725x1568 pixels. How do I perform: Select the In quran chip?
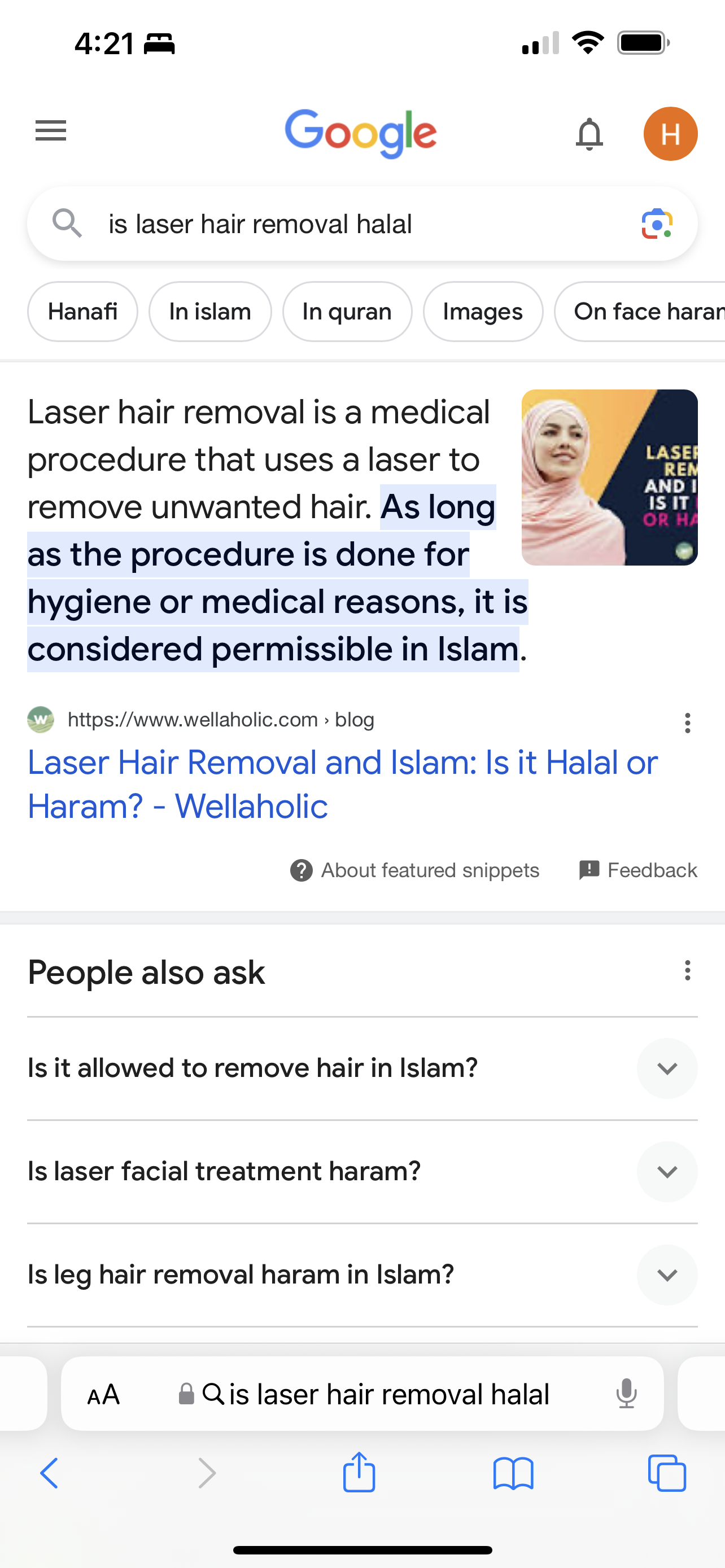[347, 312]
